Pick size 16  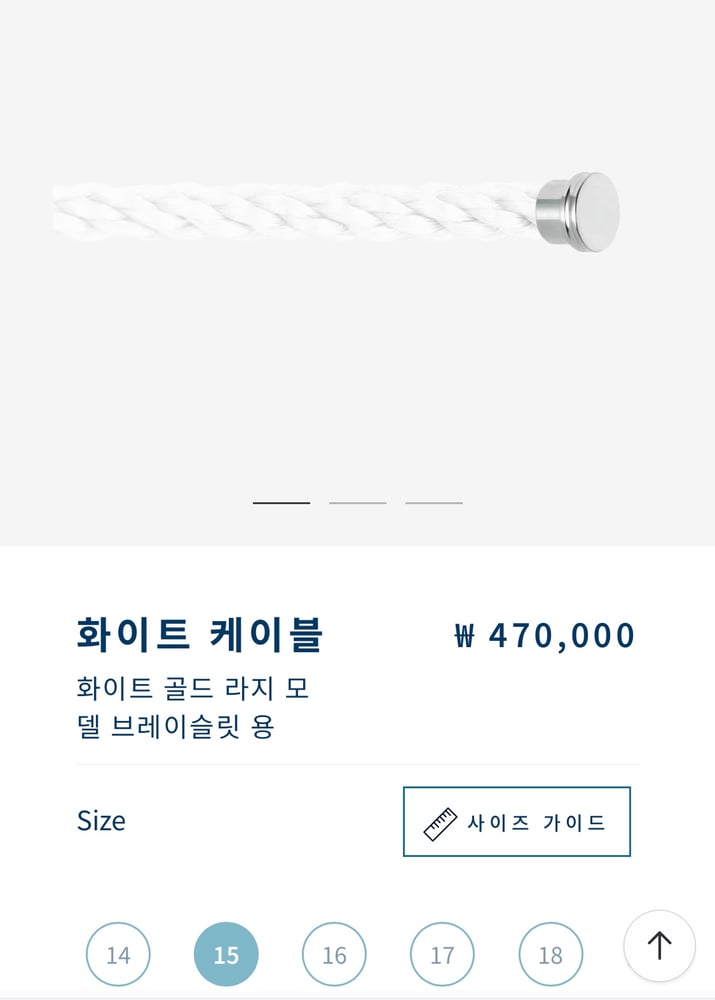click(x=334, y=955)
